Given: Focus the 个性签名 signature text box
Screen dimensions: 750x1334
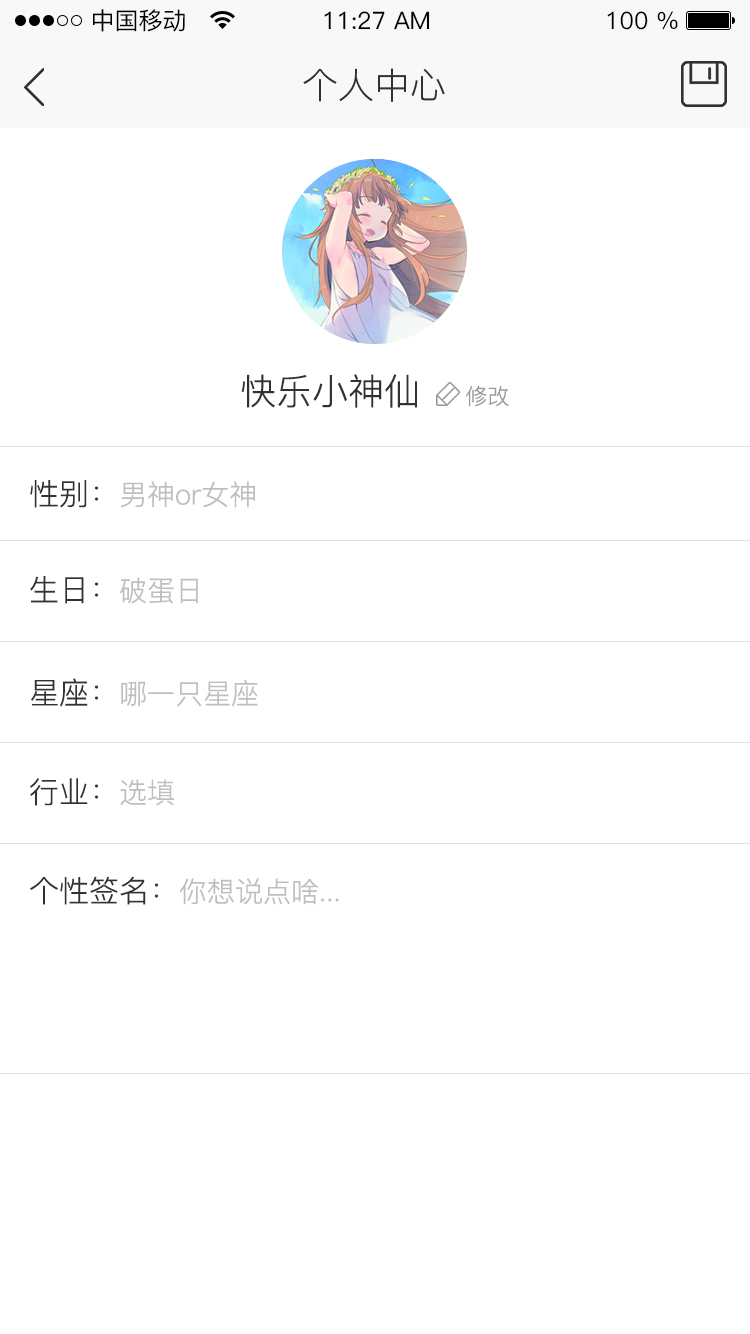Looking at the screenshot, I should click(x=375, y=958).
